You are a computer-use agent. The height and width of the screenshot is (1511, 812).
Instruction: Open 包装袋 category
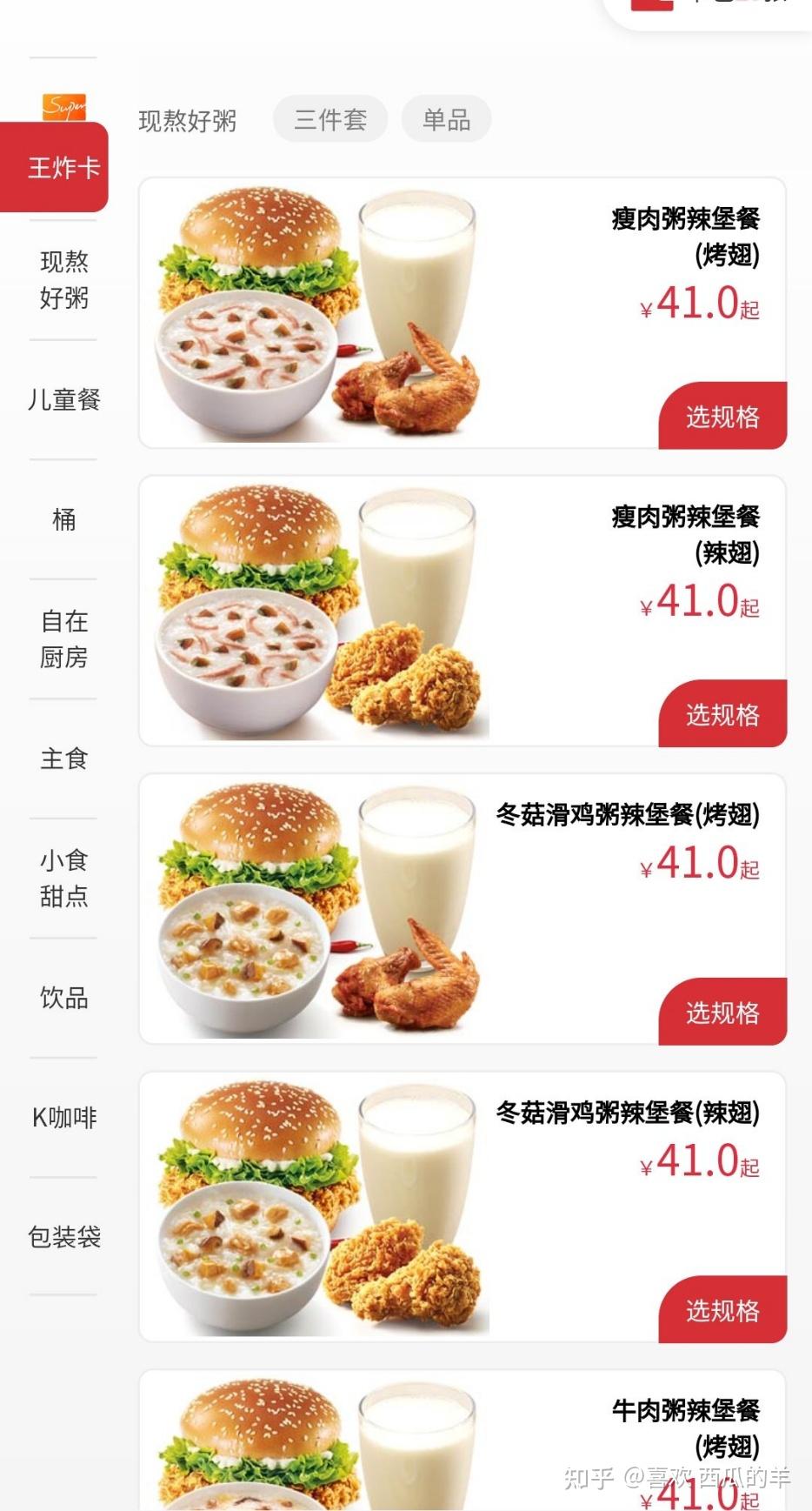(x=63, y=1236)
